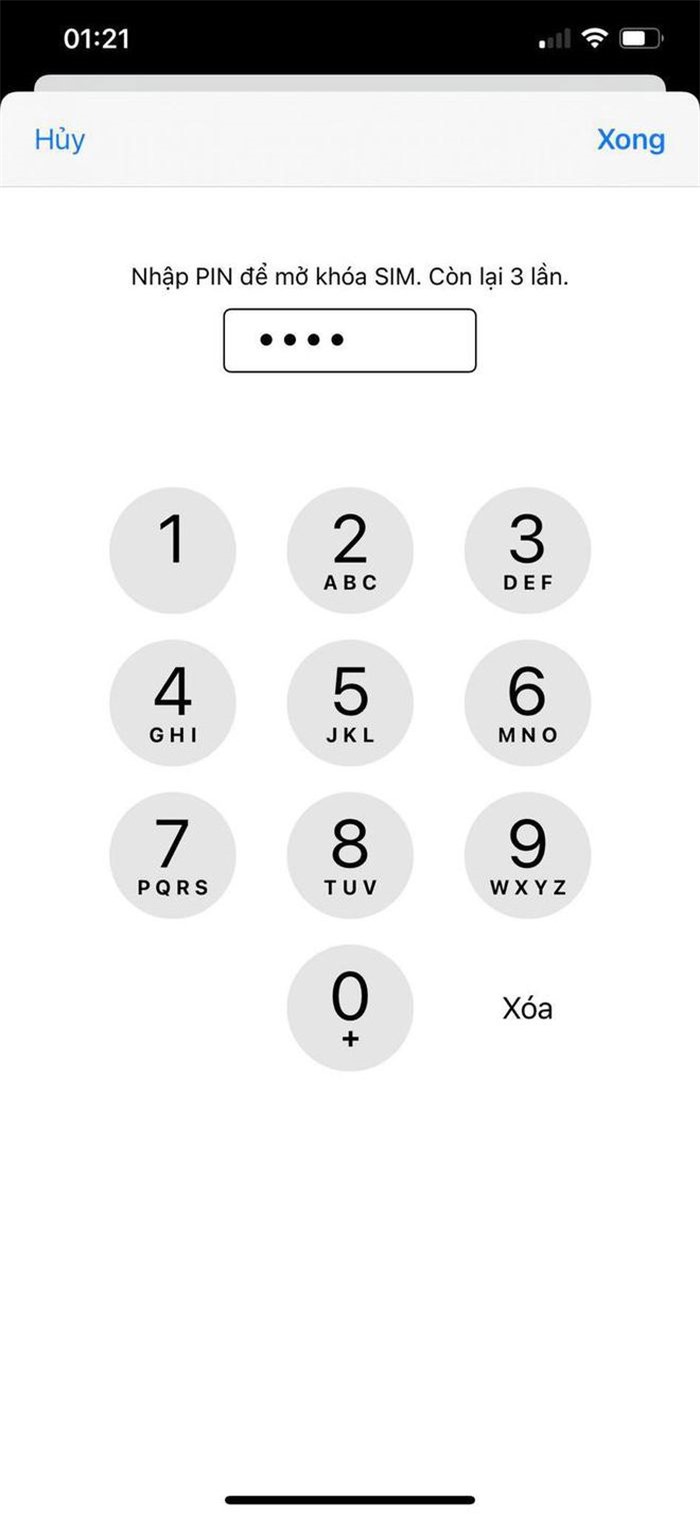Choose the 6 MNO key
Image resolution: width=700 pixels, height=1516 pixels.
(x=527, y=703)
